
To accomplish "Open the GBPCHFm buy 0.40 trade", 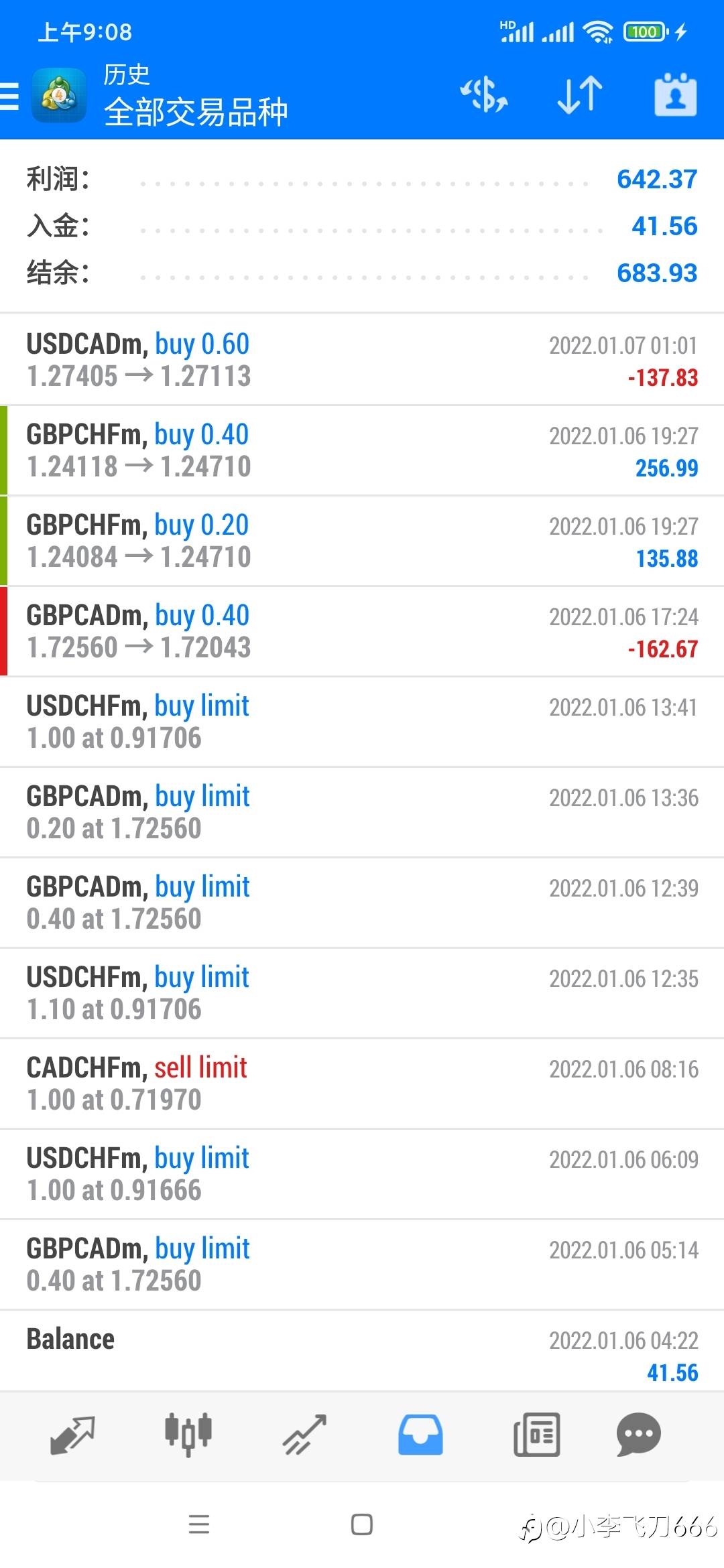I will pyautogui.click(x=362, y=450).
